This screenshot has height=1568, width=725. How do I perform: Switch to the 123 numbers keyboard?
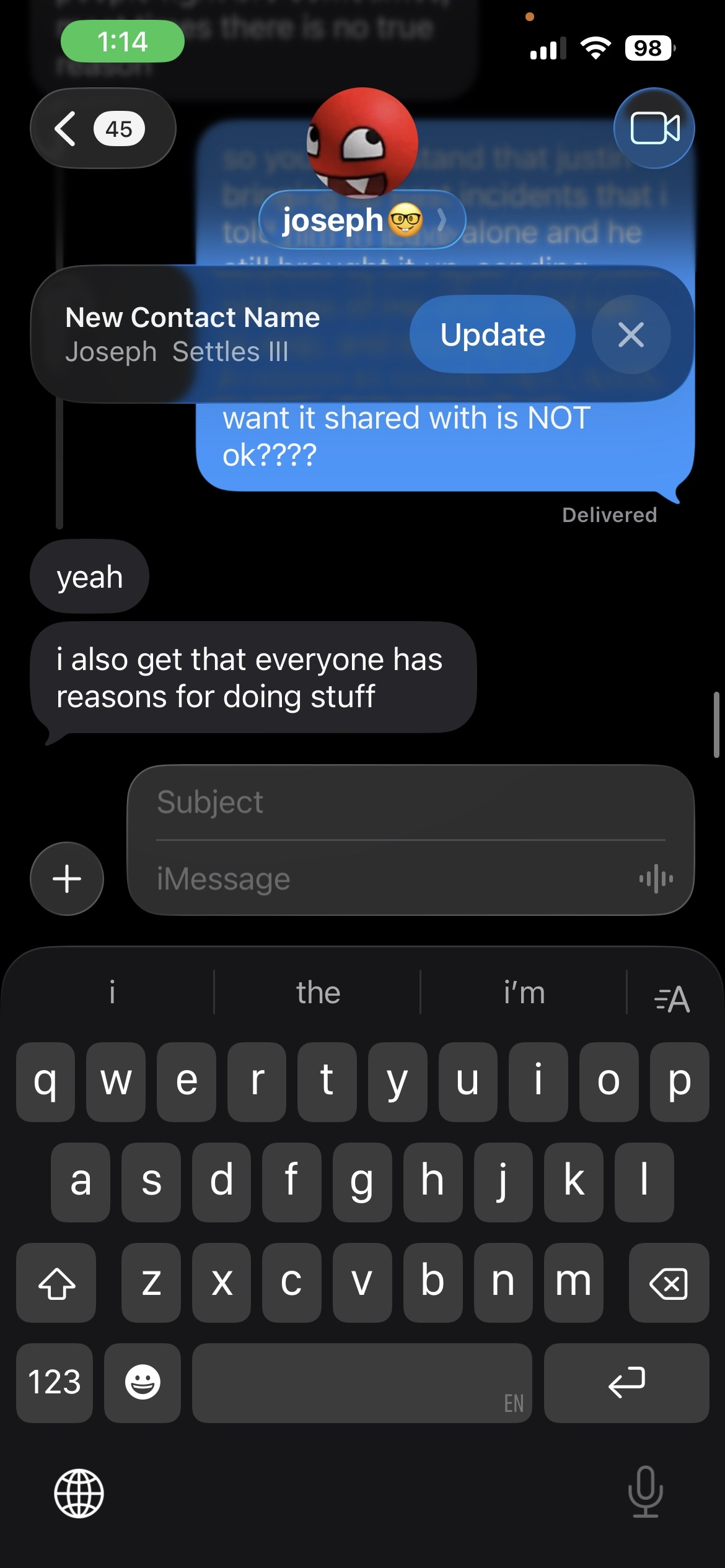point(55,1382)
